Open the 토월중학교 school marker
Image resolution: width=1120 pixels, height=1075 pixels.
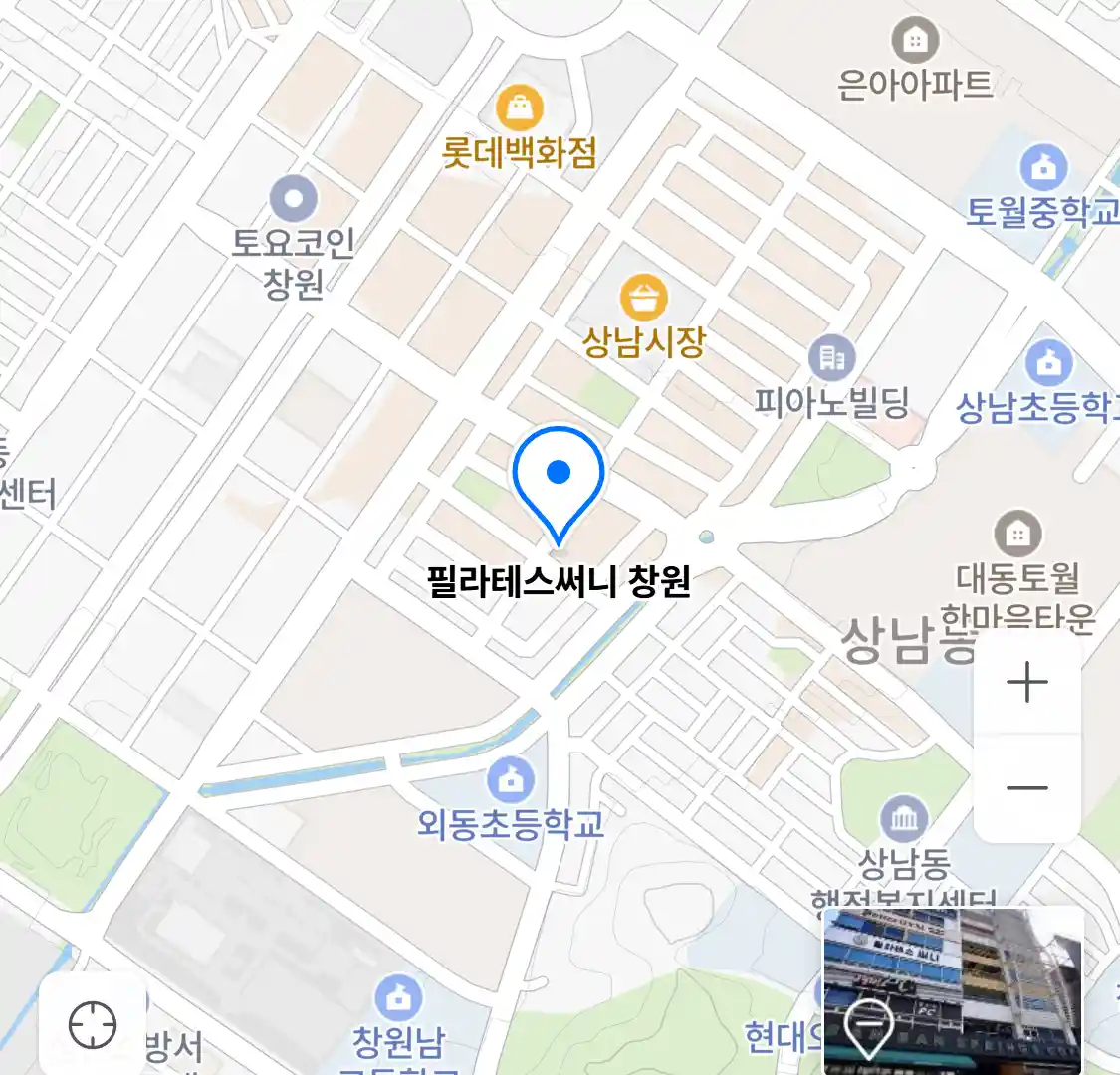click(x=1043, y=167)
